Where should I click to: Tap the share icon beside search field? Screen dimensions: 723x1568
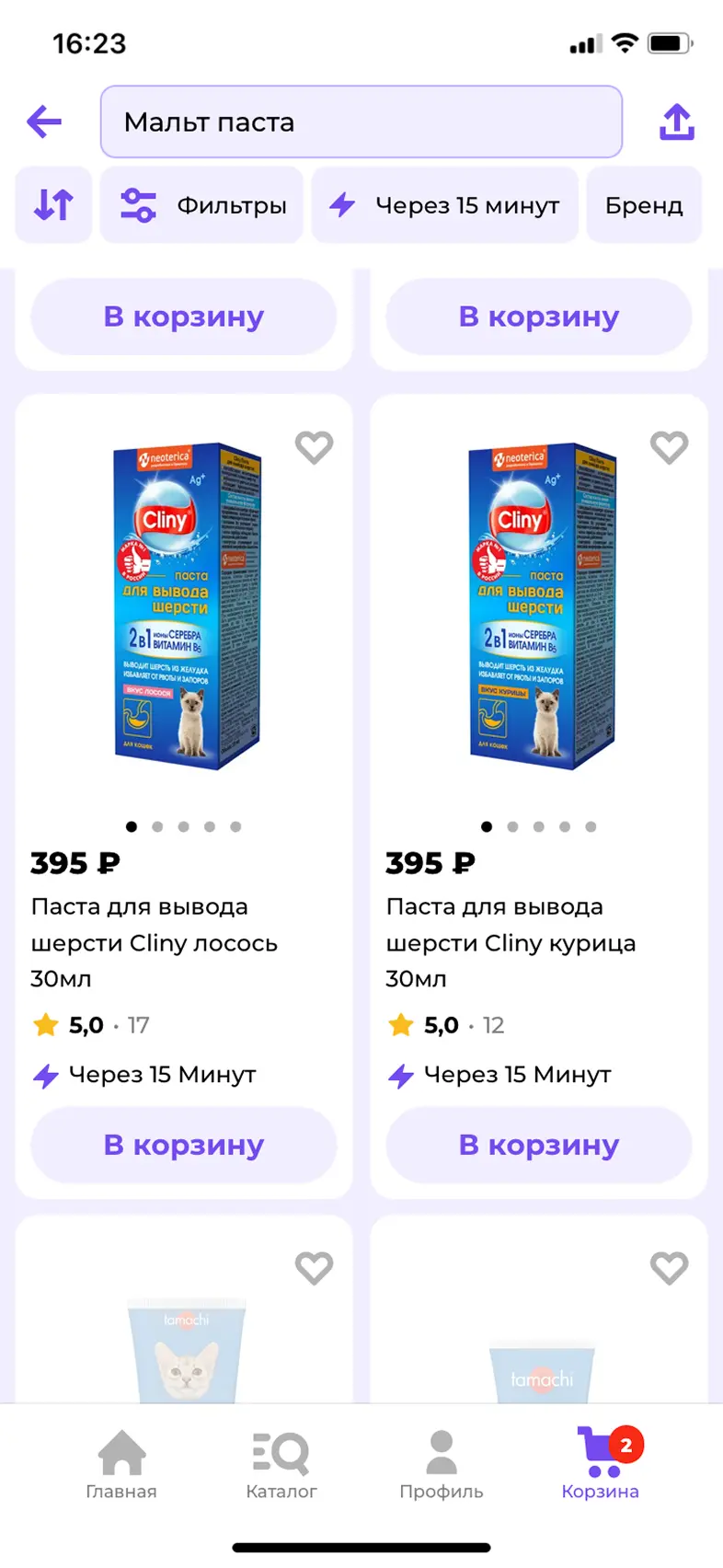(677, 121)
